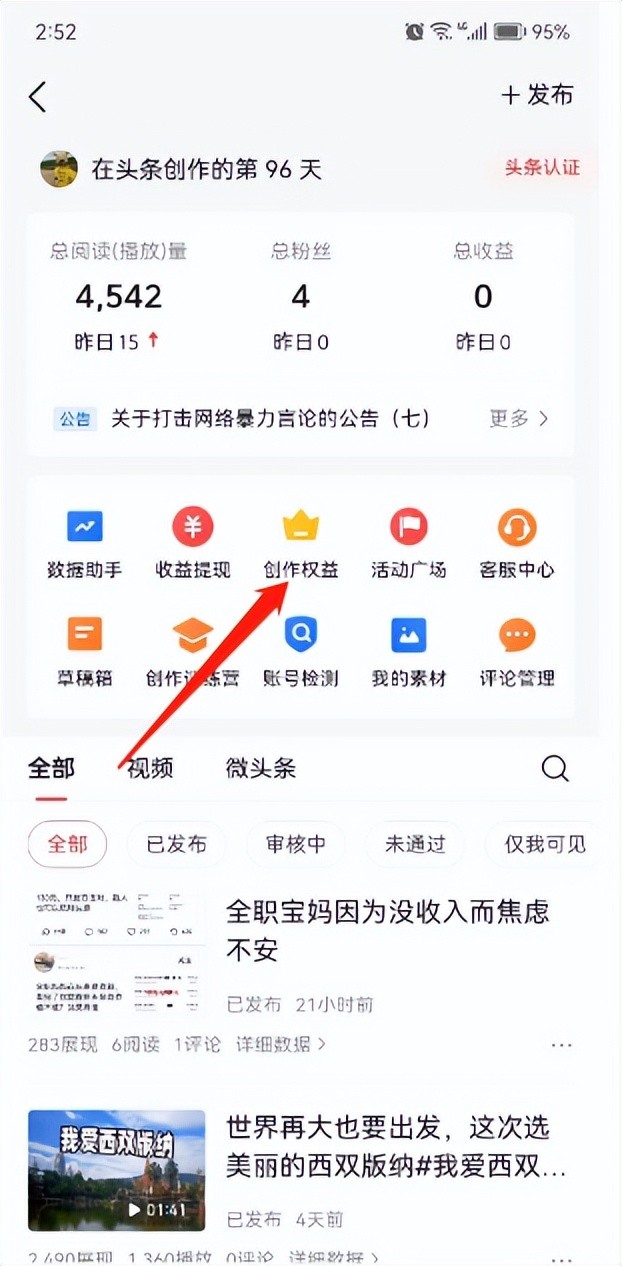Open article 全职宝妈因为没收入而焦虑不安
This screenshot has height=1266, width=622.
tap(388, 930)
